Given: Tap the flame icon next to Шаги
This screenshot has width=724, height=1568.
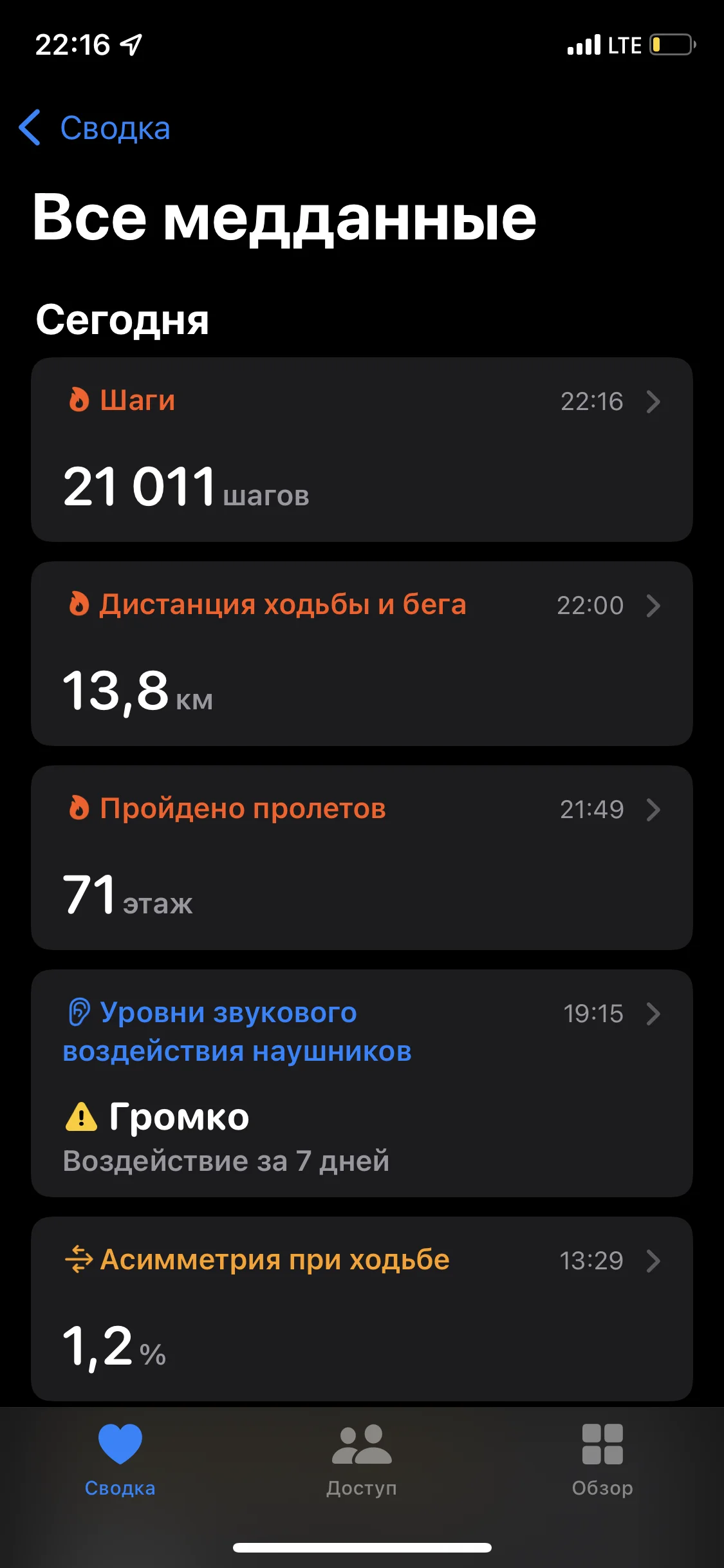Looking at the screenshot, I should 79,400.
